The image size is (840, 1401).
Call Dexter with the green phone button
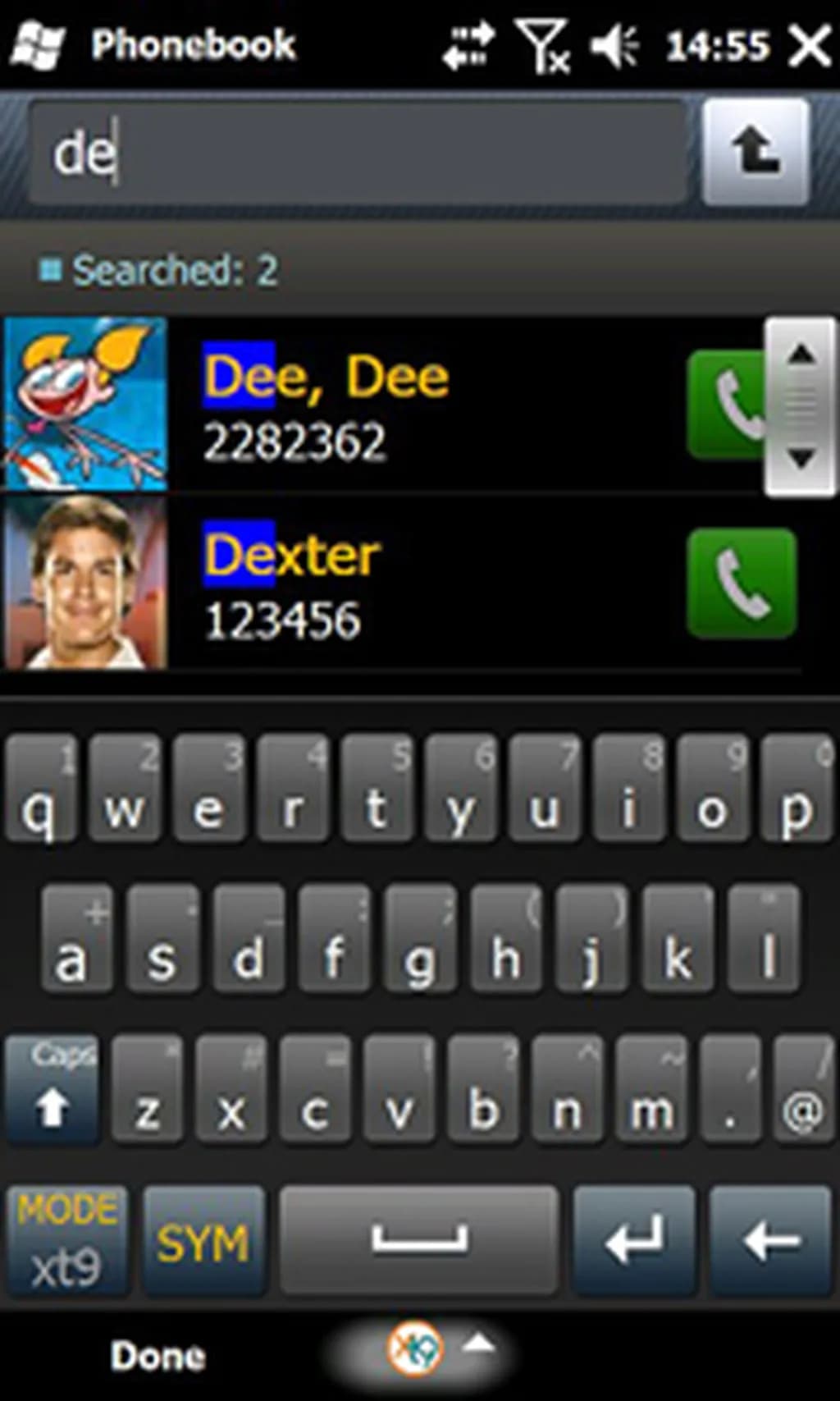(x=741, y=583)
